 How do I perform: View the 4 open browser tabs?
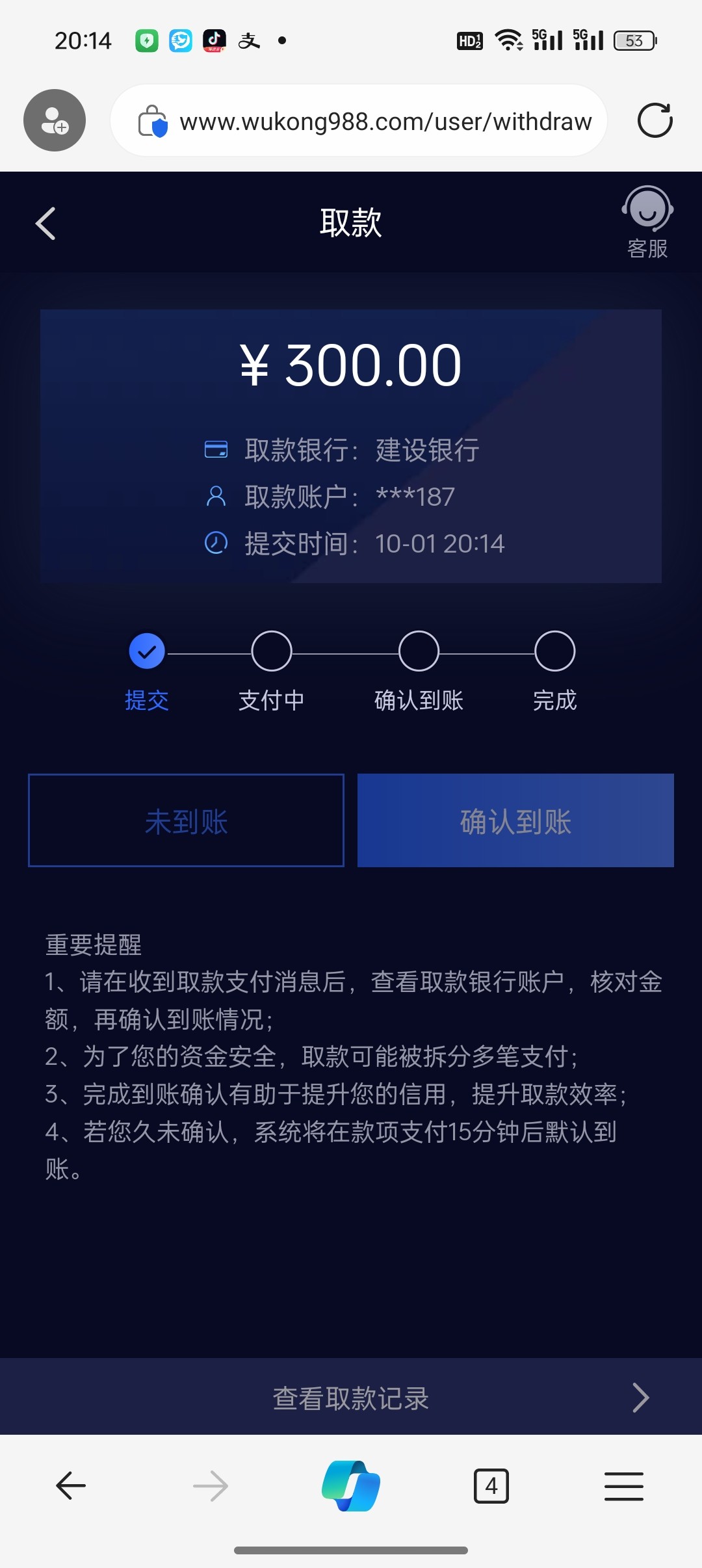[x=491, y=1486]
